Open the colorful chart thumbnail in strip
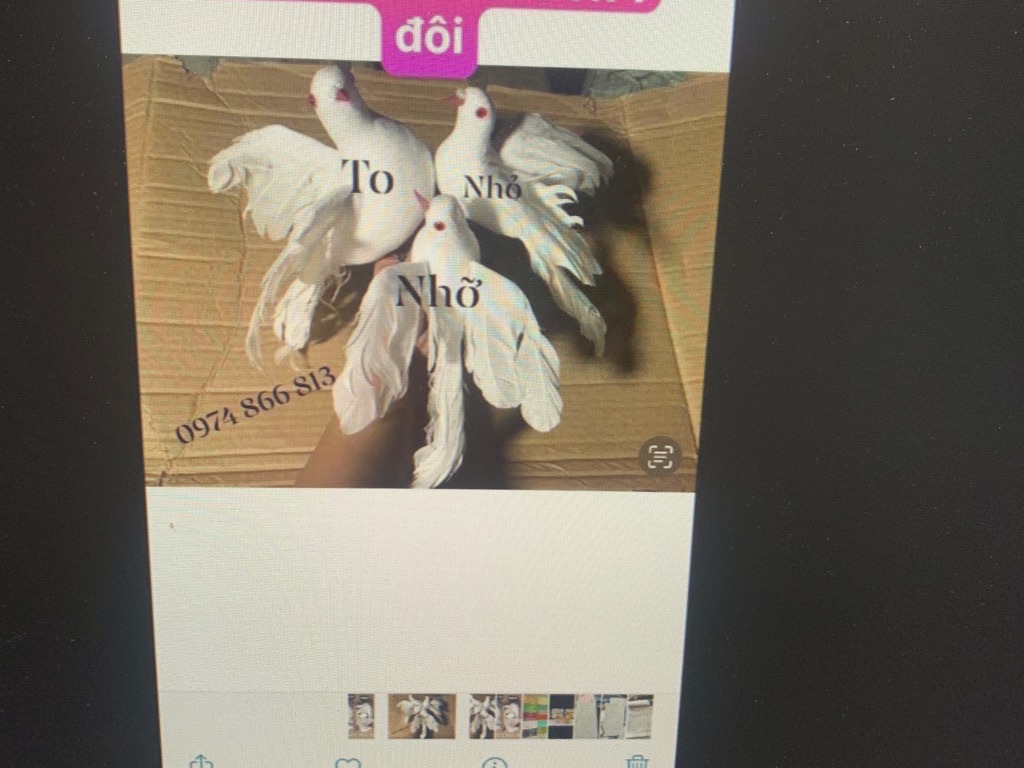 tap(535, 716)
